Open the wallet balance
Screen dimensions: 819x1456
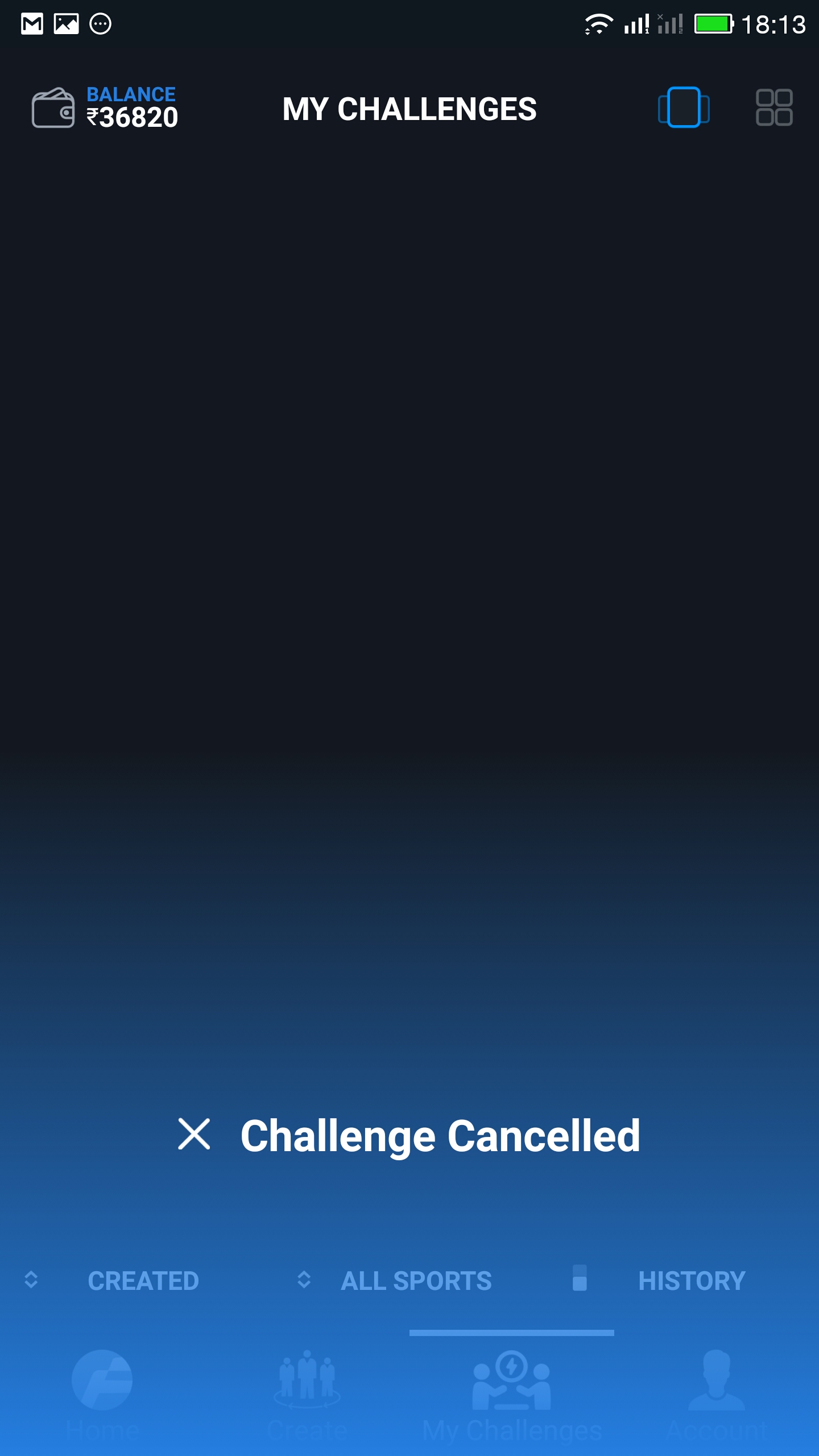105,108
